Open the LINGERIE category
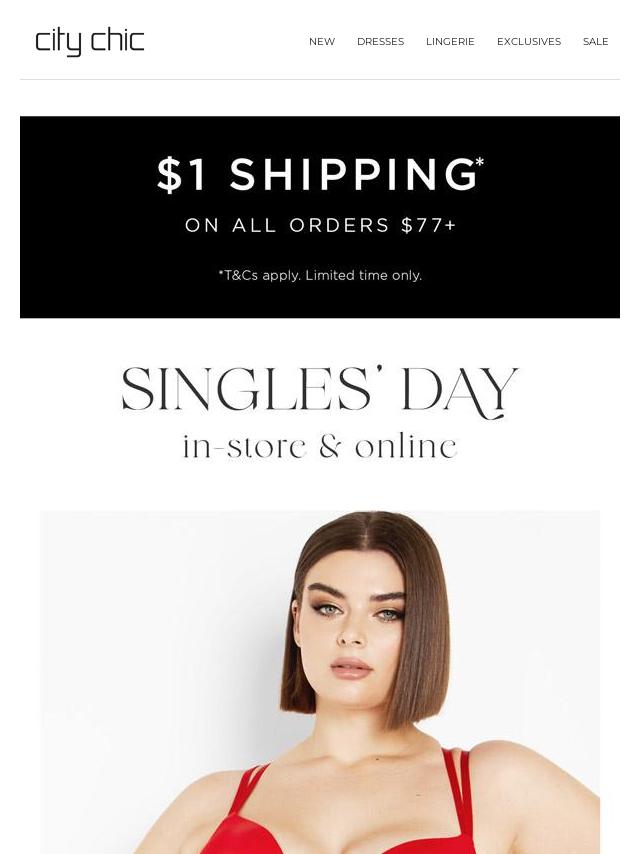The image size is (640, 854). click(450, 42)
